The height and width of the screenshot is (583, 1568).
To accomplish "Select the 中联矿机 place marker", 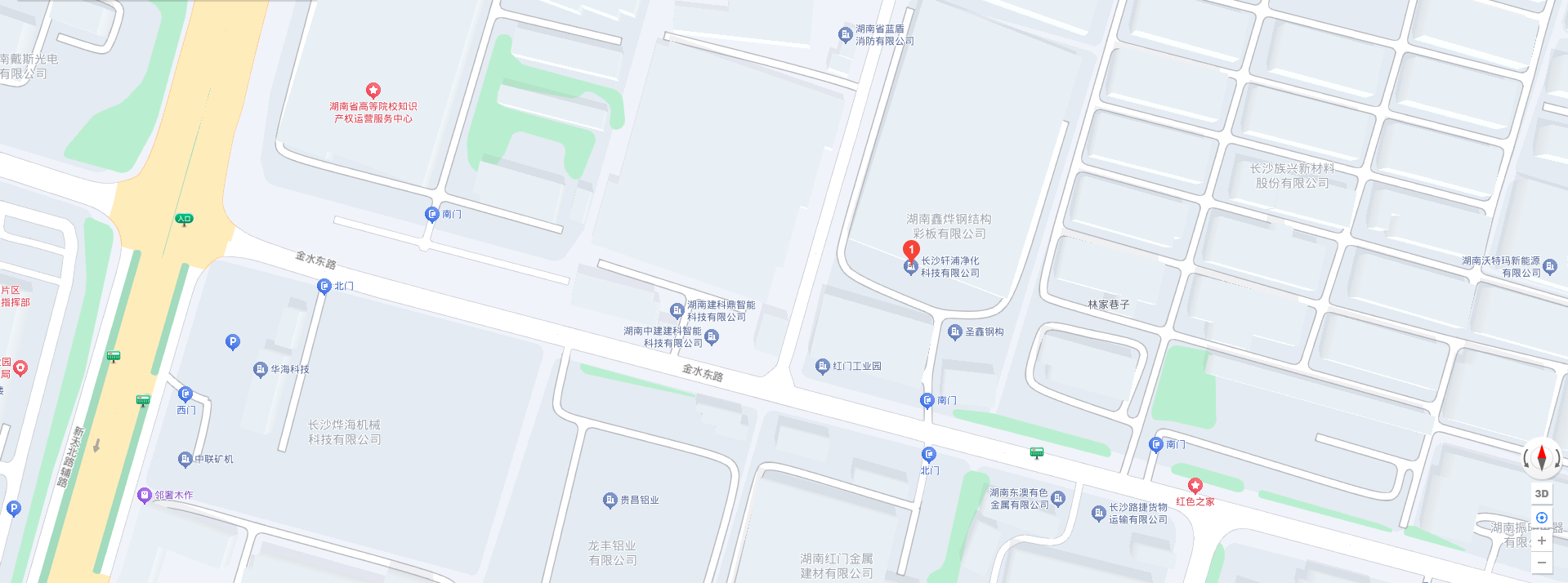I will click(185, 459).
